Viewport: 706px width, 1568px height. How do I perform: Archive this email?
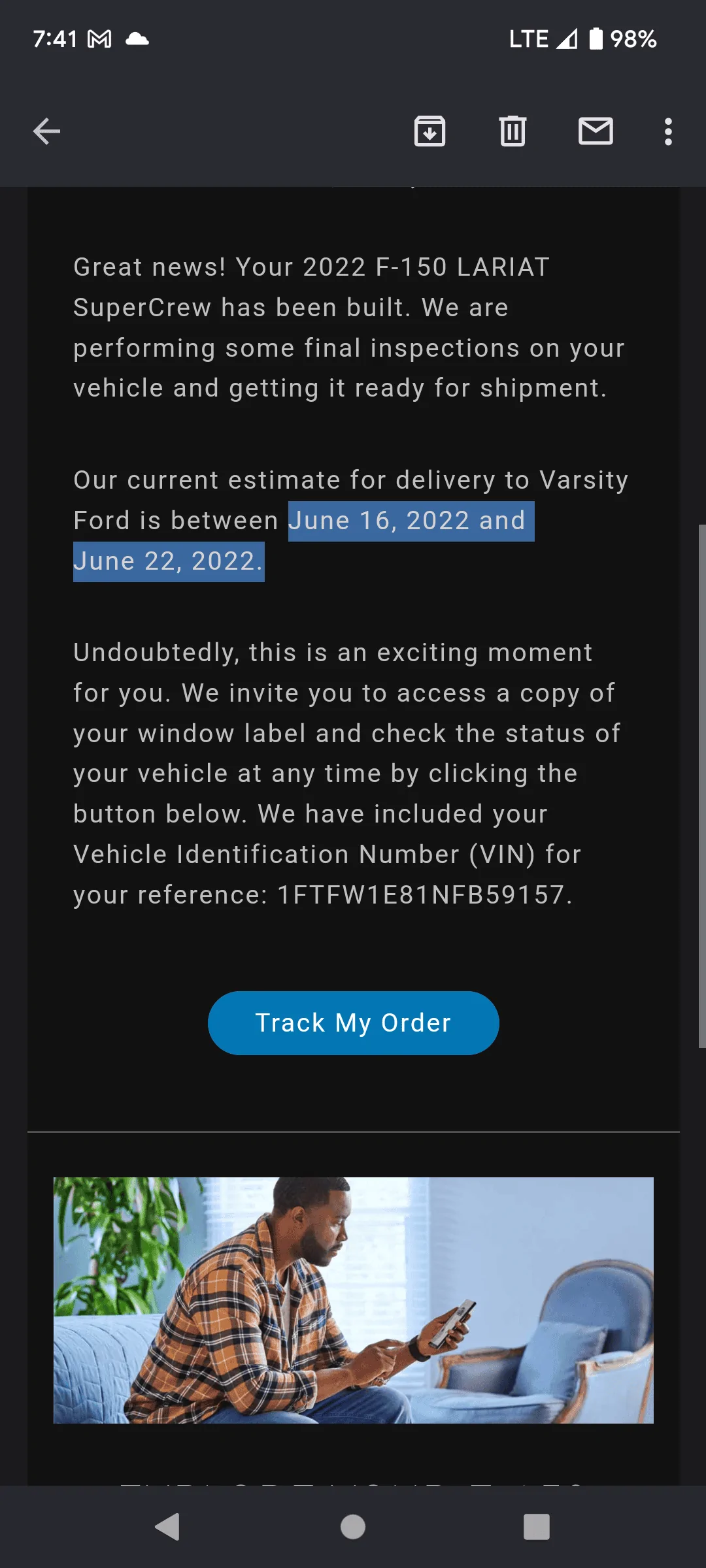[429, 131]
